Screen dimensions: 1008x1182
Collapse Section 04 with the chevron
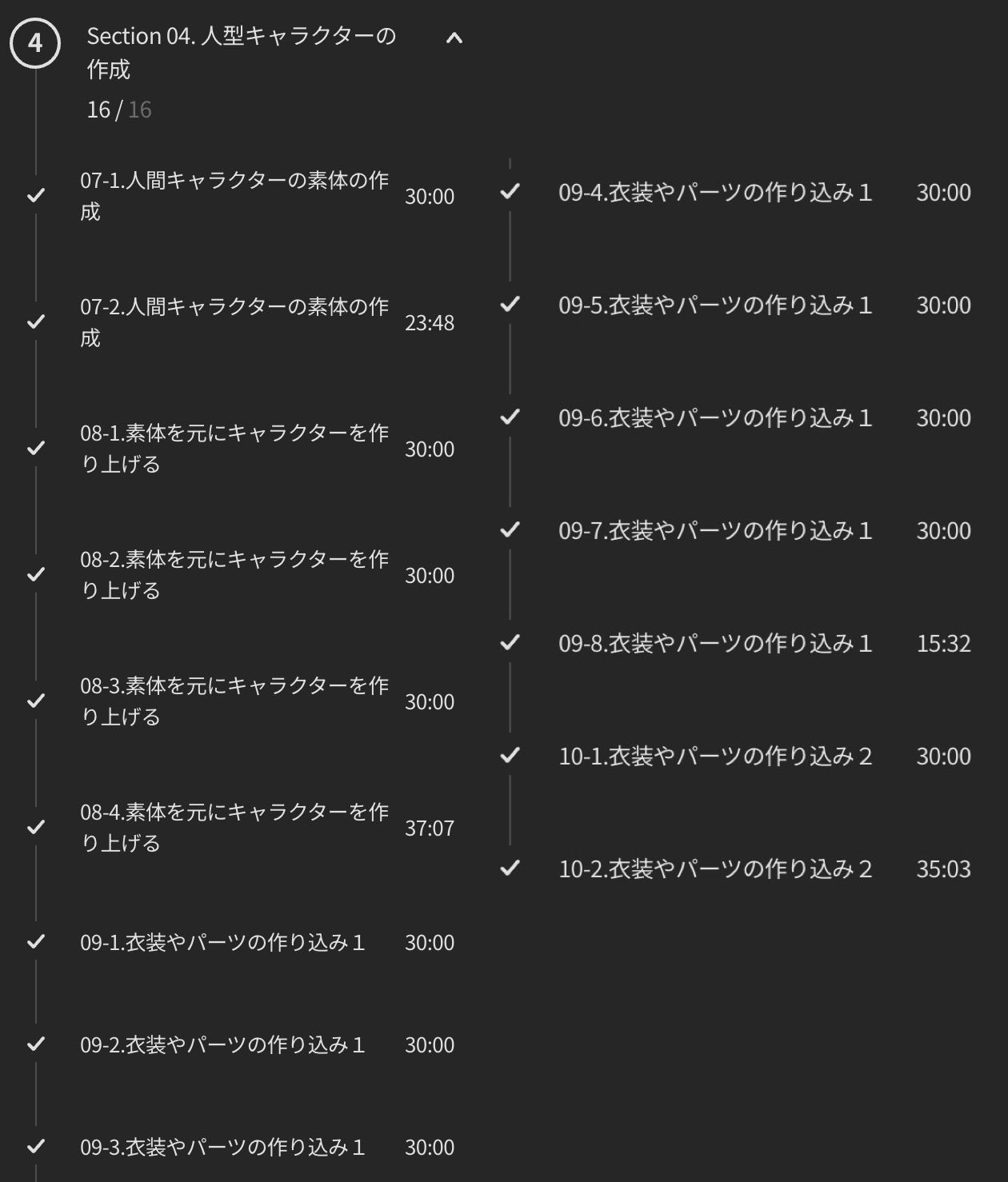(x=454, y=38)
